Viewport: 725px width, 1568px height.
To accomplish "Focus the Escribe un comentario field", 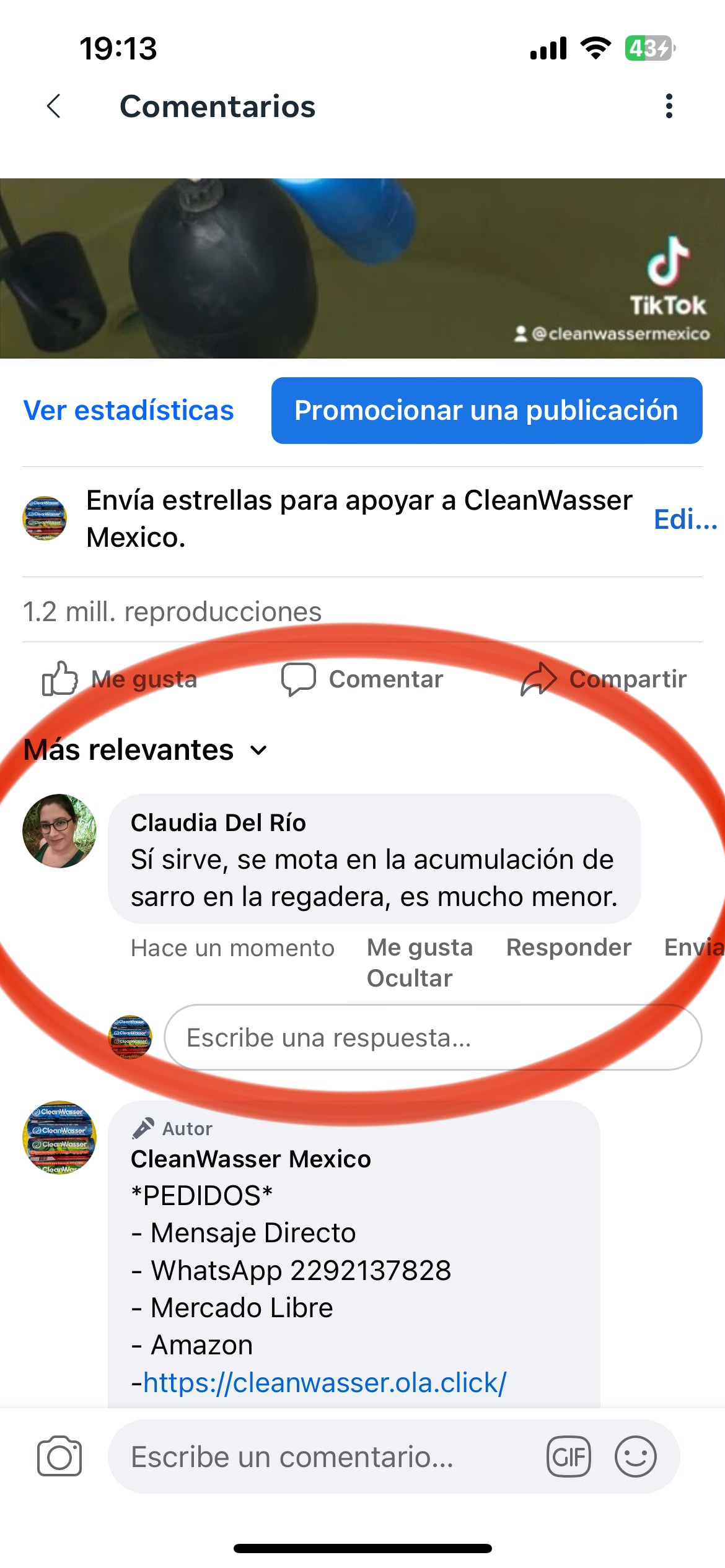I will [322, 1457].
